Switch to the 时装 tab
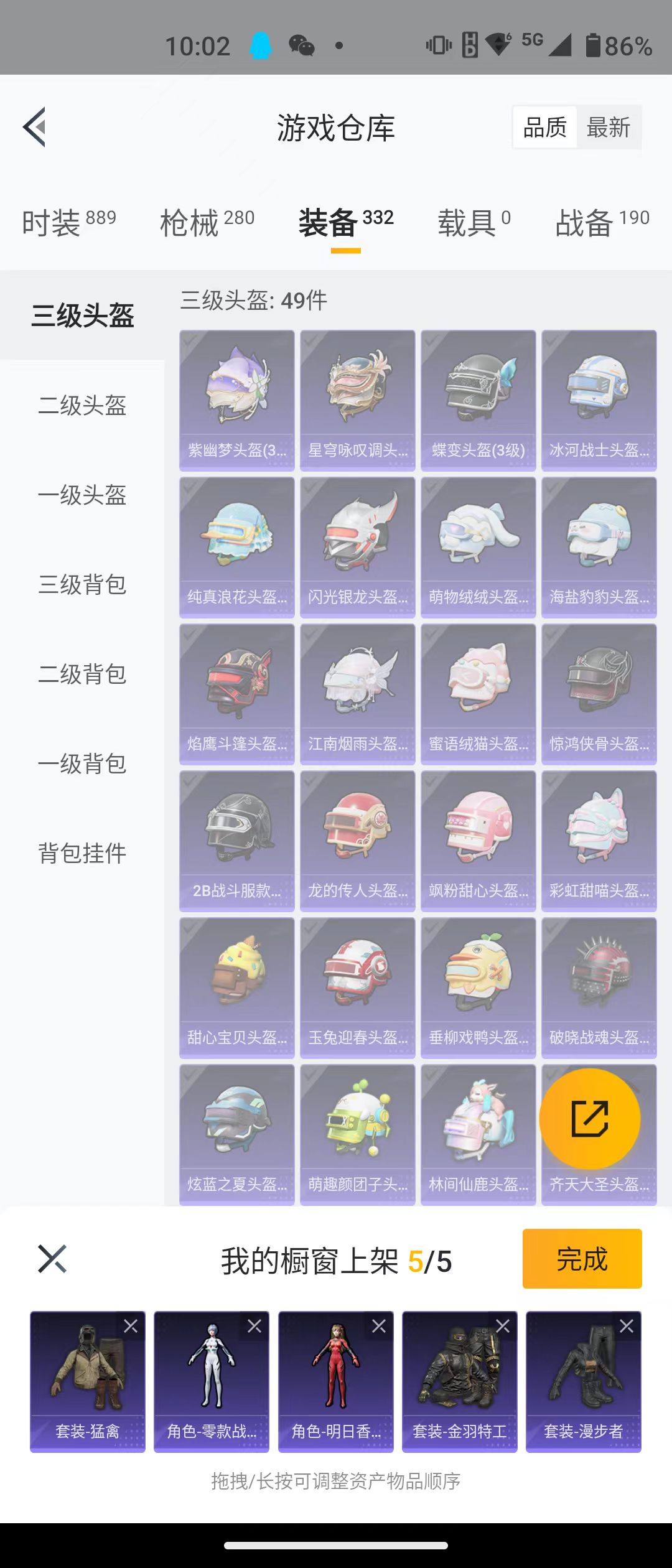This screenshot has width=672, height=1568. click(x=68, y=223)
